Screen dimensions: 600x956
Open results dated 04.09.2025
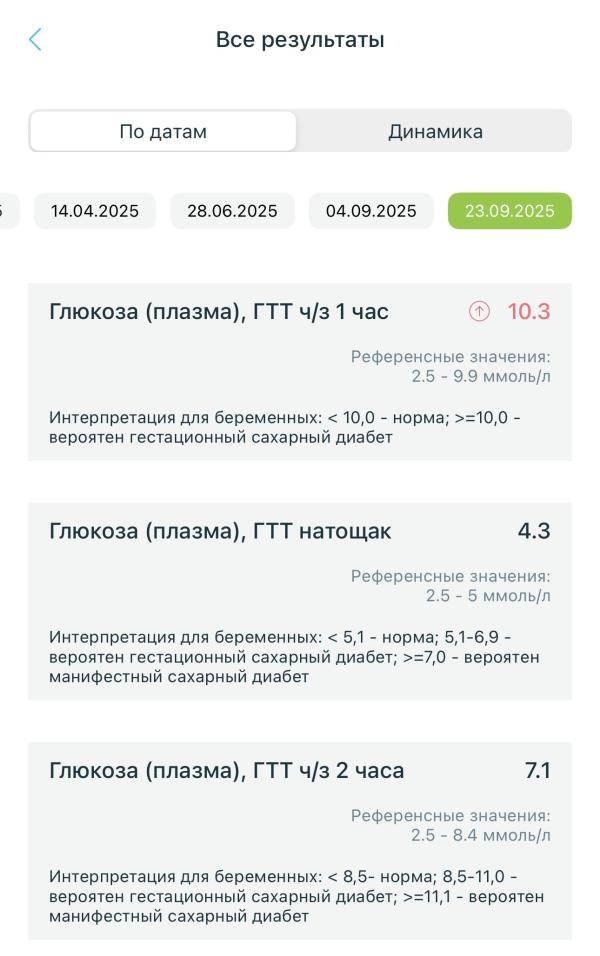coord(371,211)
